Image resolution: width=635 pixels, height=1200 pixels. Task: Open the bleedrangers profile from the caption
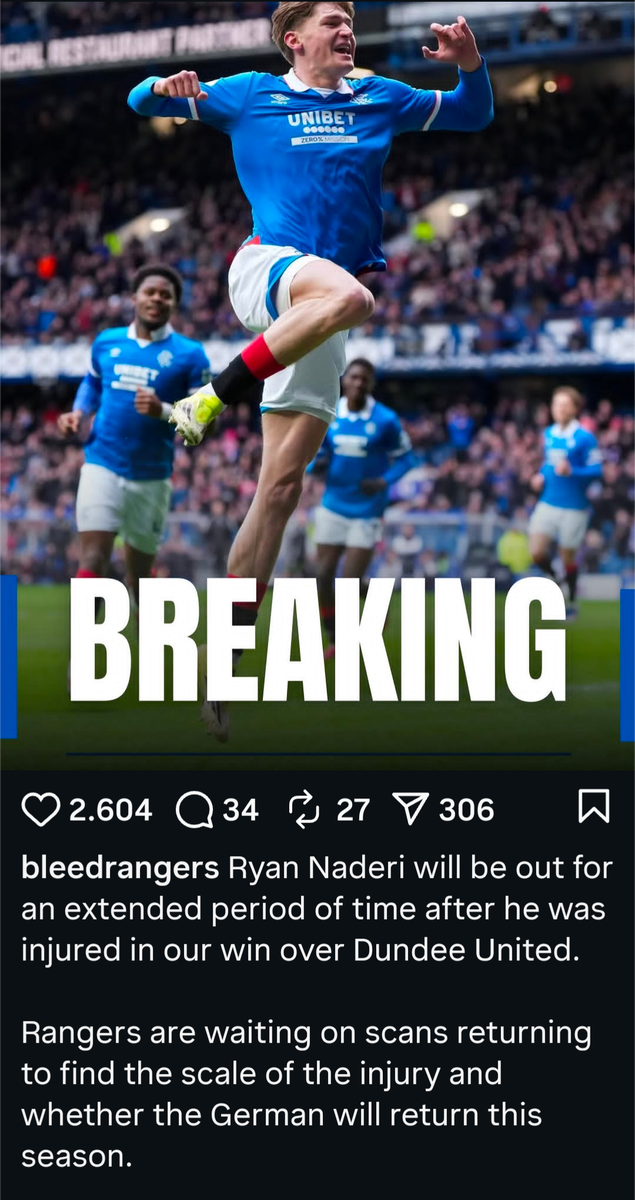(120, 868)
